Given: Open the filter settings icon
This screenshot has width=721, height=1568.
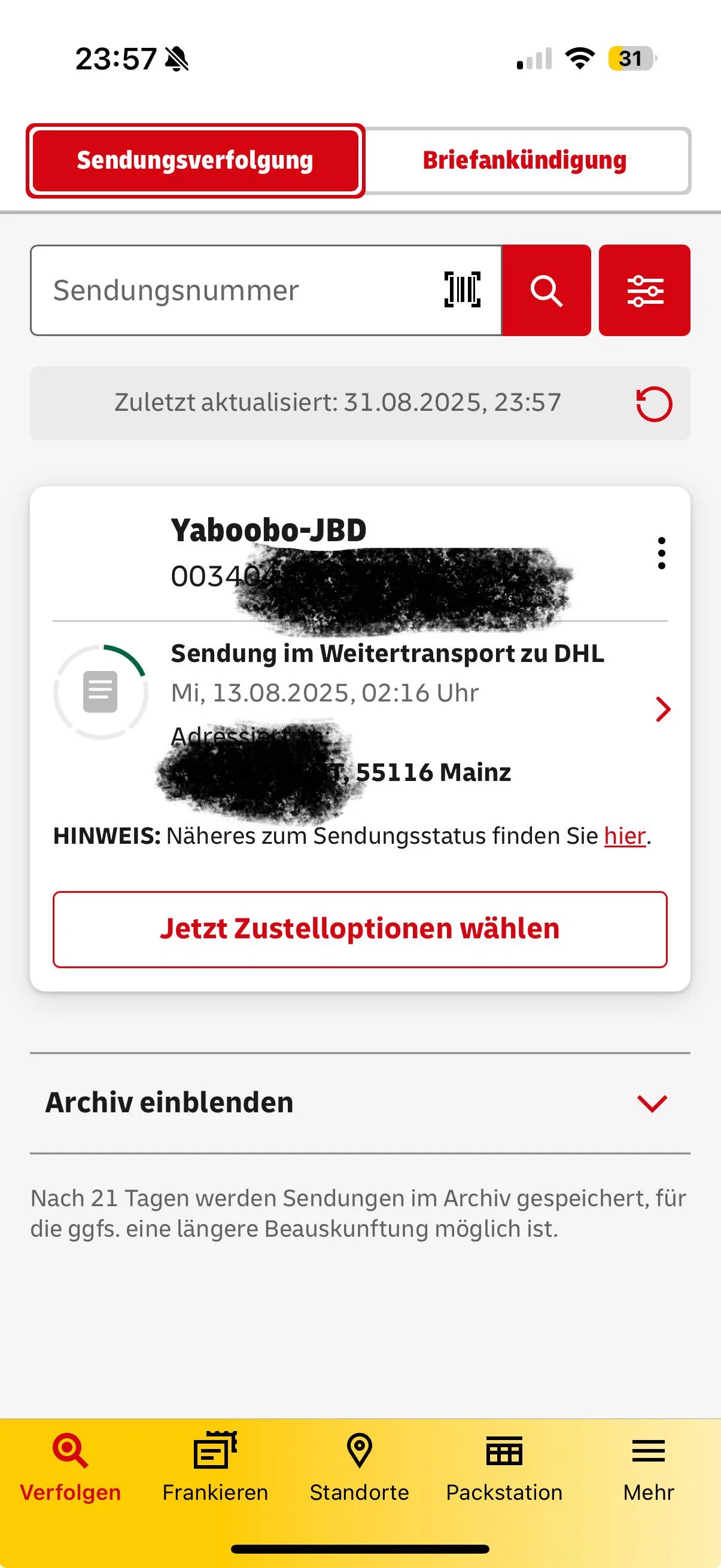Looking at the screenshot, I should pos(645,291).
